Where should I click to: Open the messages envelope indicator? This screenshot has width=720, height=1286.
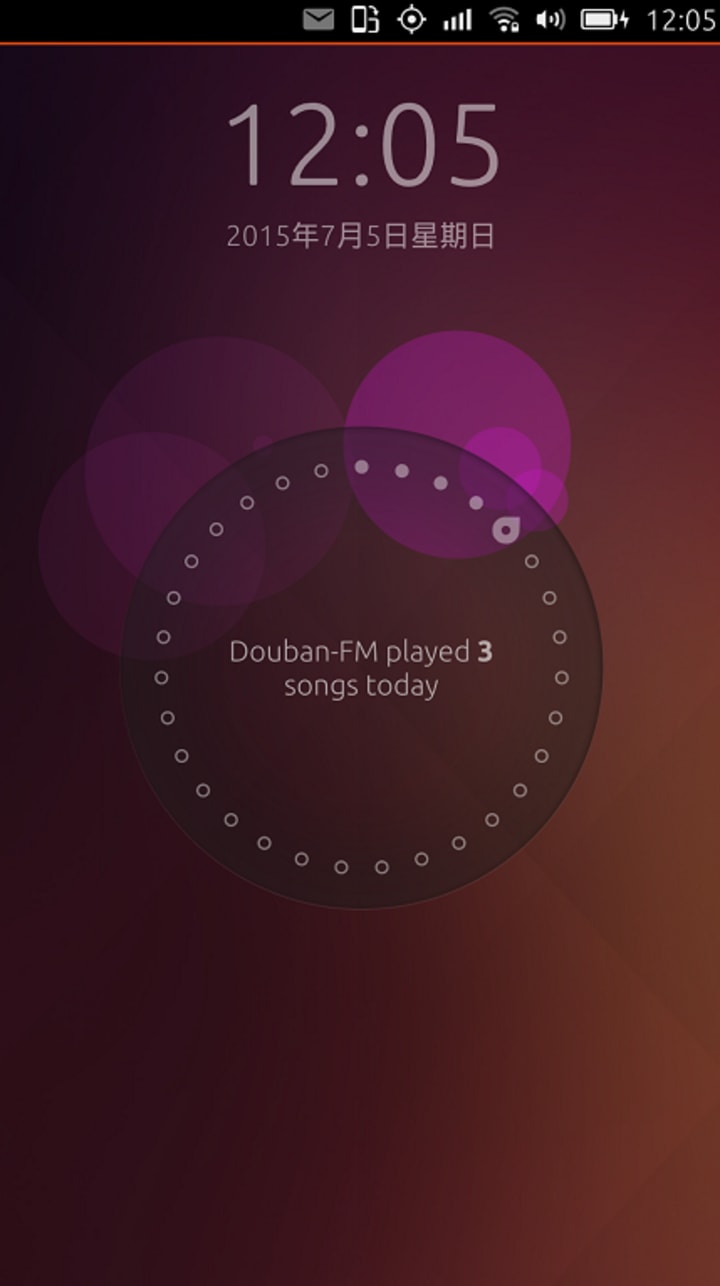[x=318, y=19]
